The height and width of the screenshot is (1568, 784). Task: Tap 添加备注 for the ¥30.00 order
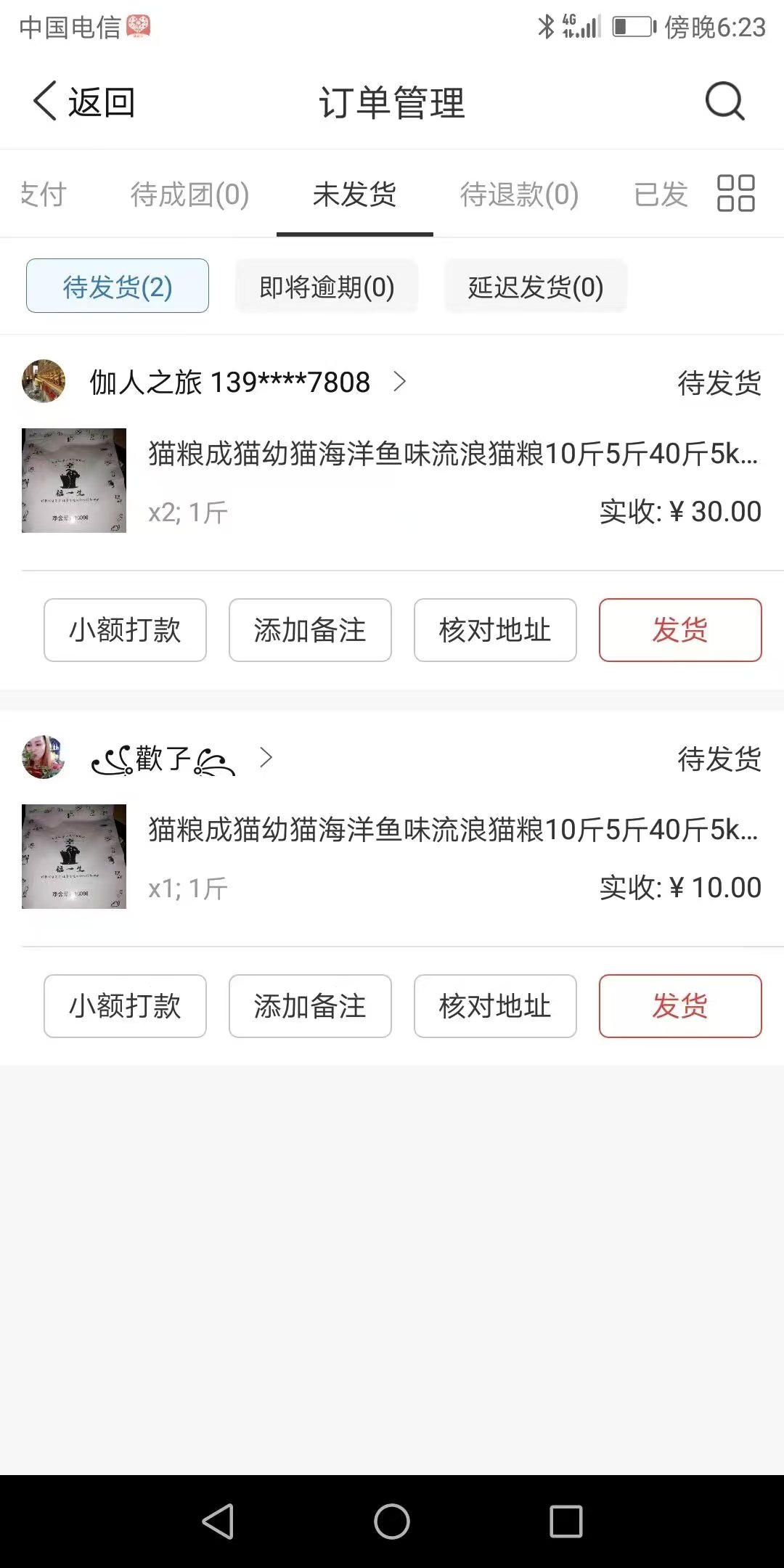pos(310,630)
